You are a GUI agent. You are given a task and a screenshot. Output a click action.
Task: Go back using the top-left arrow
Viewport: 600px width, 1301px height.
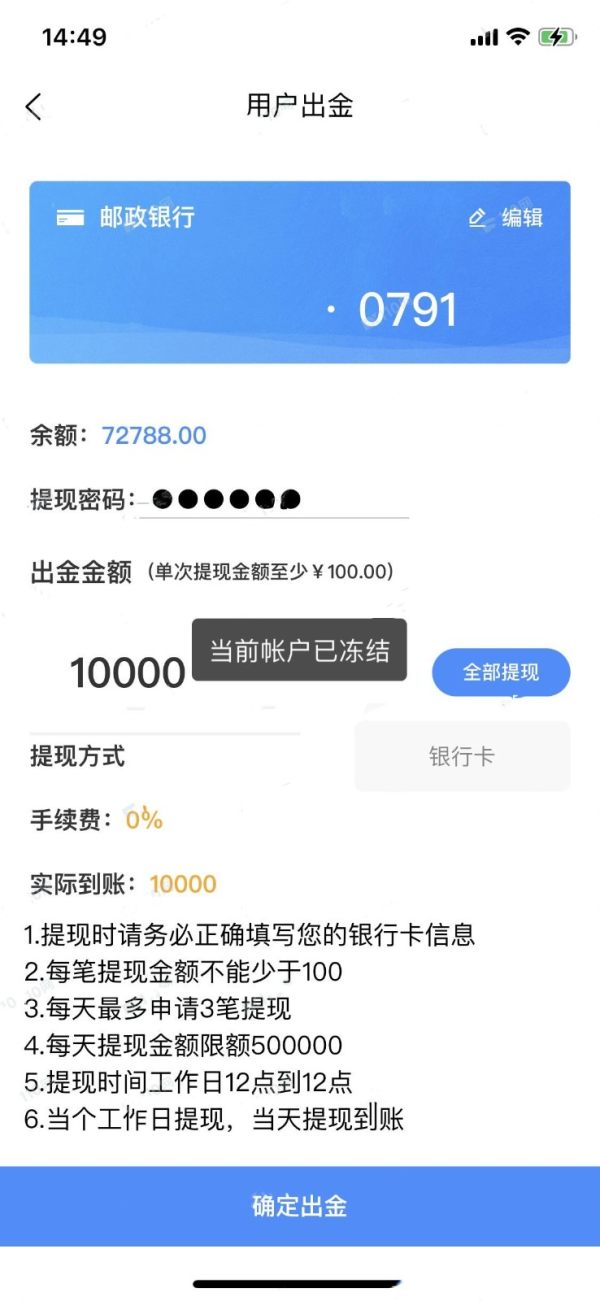[34, 106]
